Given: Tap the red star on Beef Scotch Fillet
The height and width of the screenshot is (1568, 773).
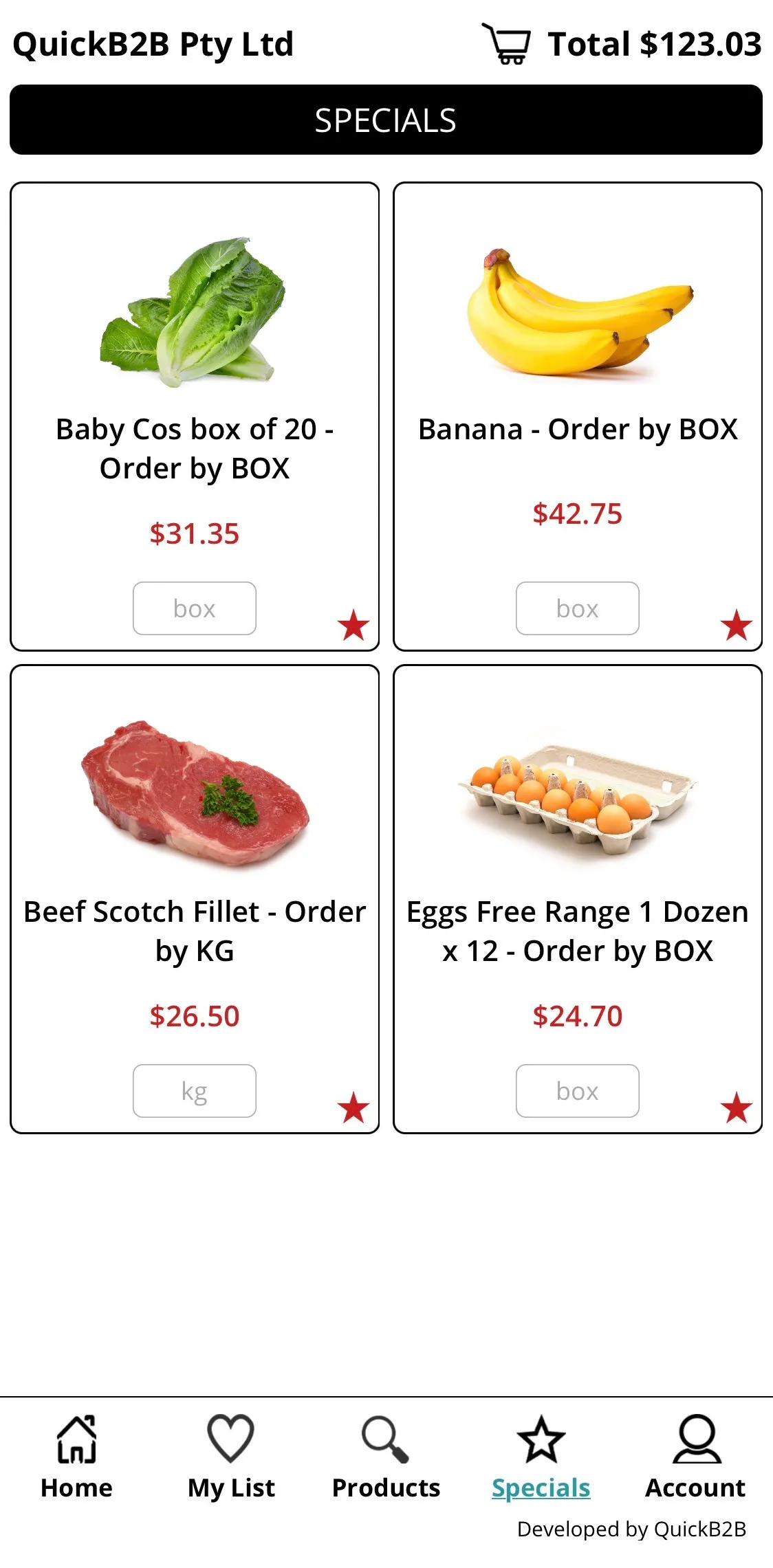Looking at the screenshot, I should (x=353, y=1107).
